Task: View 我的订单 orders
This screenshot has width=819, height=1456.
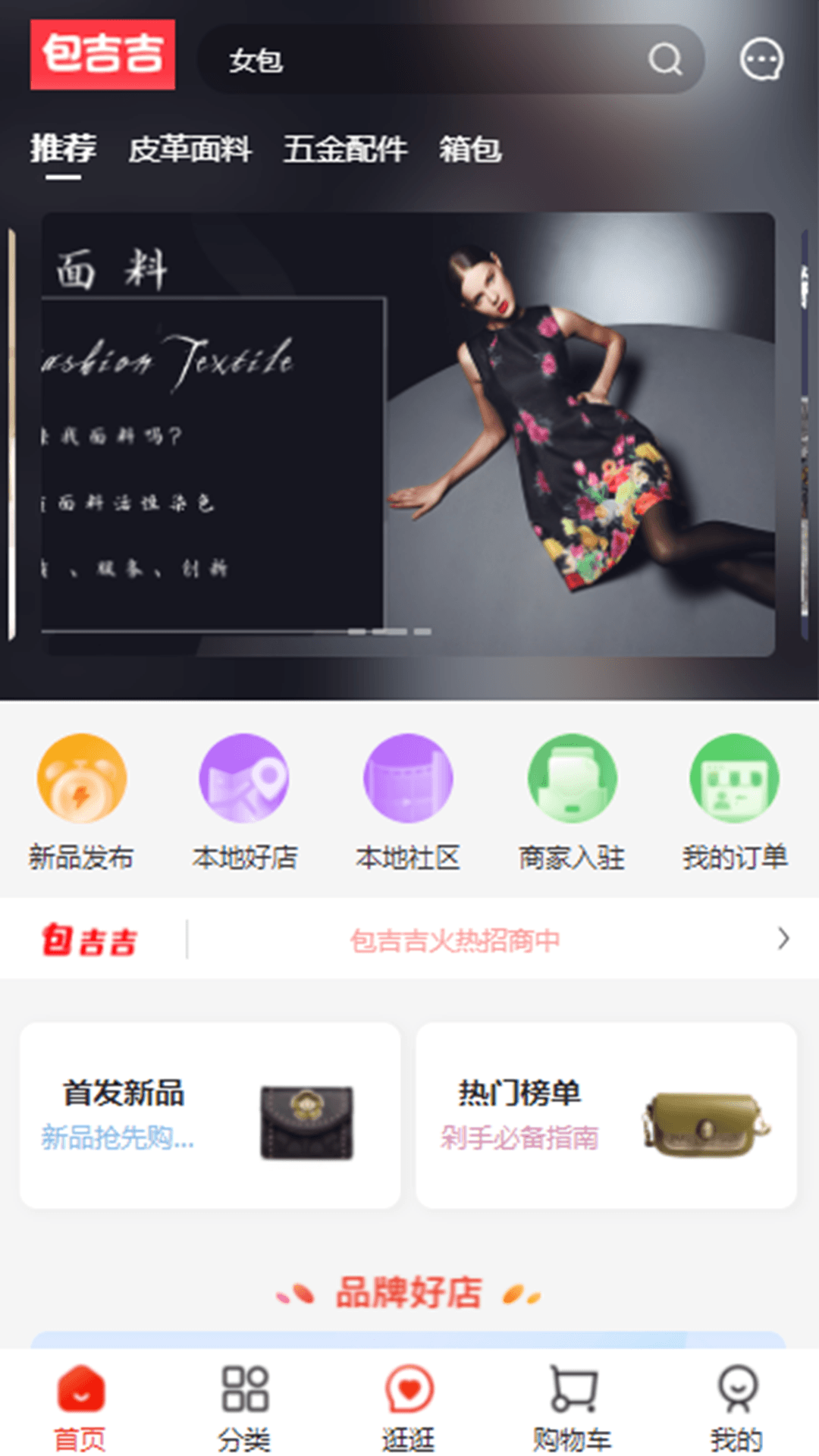Action: pos(734,801)
